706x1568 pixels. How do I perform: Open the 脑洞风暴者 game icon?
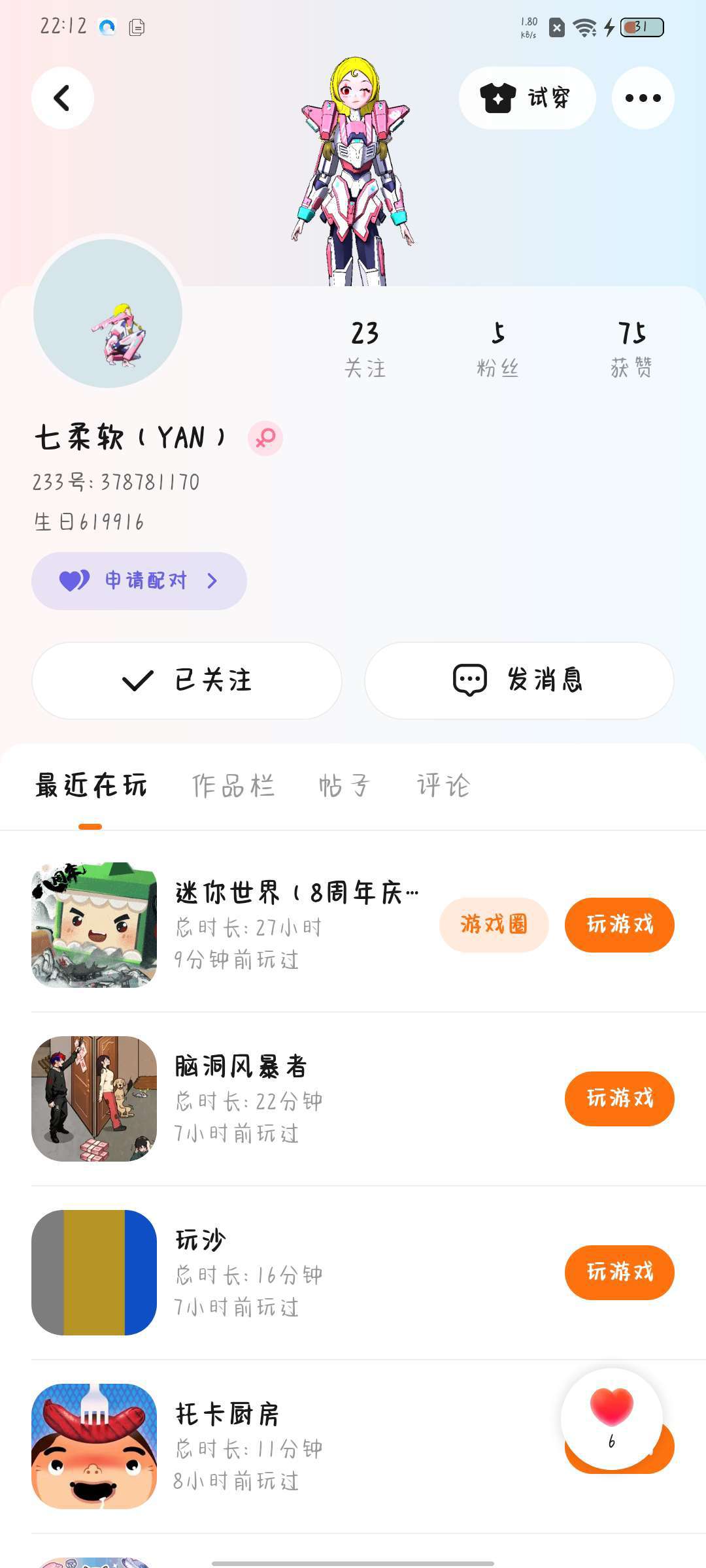(x=94, y=1098)
